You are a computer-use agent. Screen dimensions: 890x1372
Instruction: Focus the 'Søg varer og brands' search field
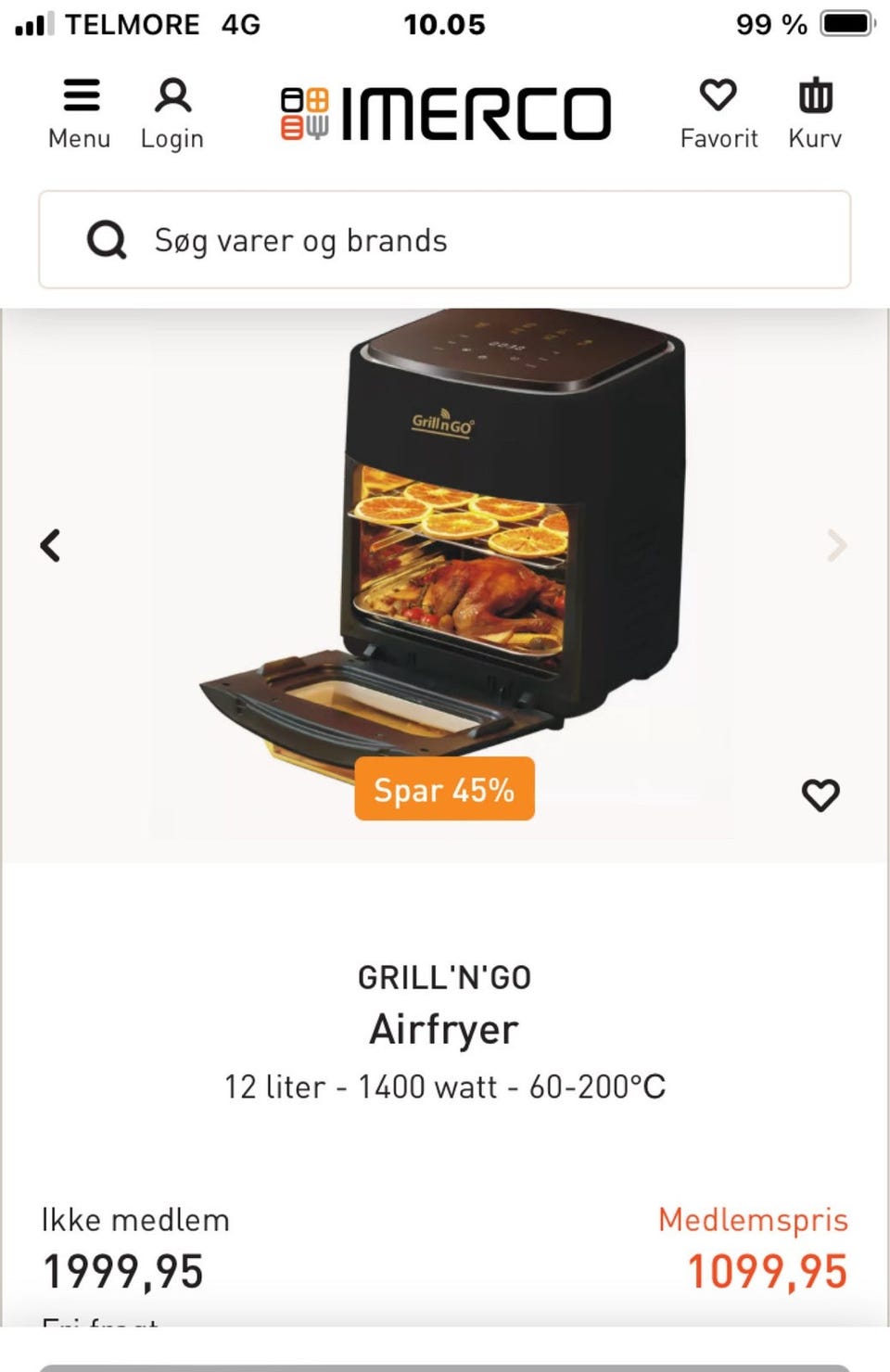click(445, 240)
